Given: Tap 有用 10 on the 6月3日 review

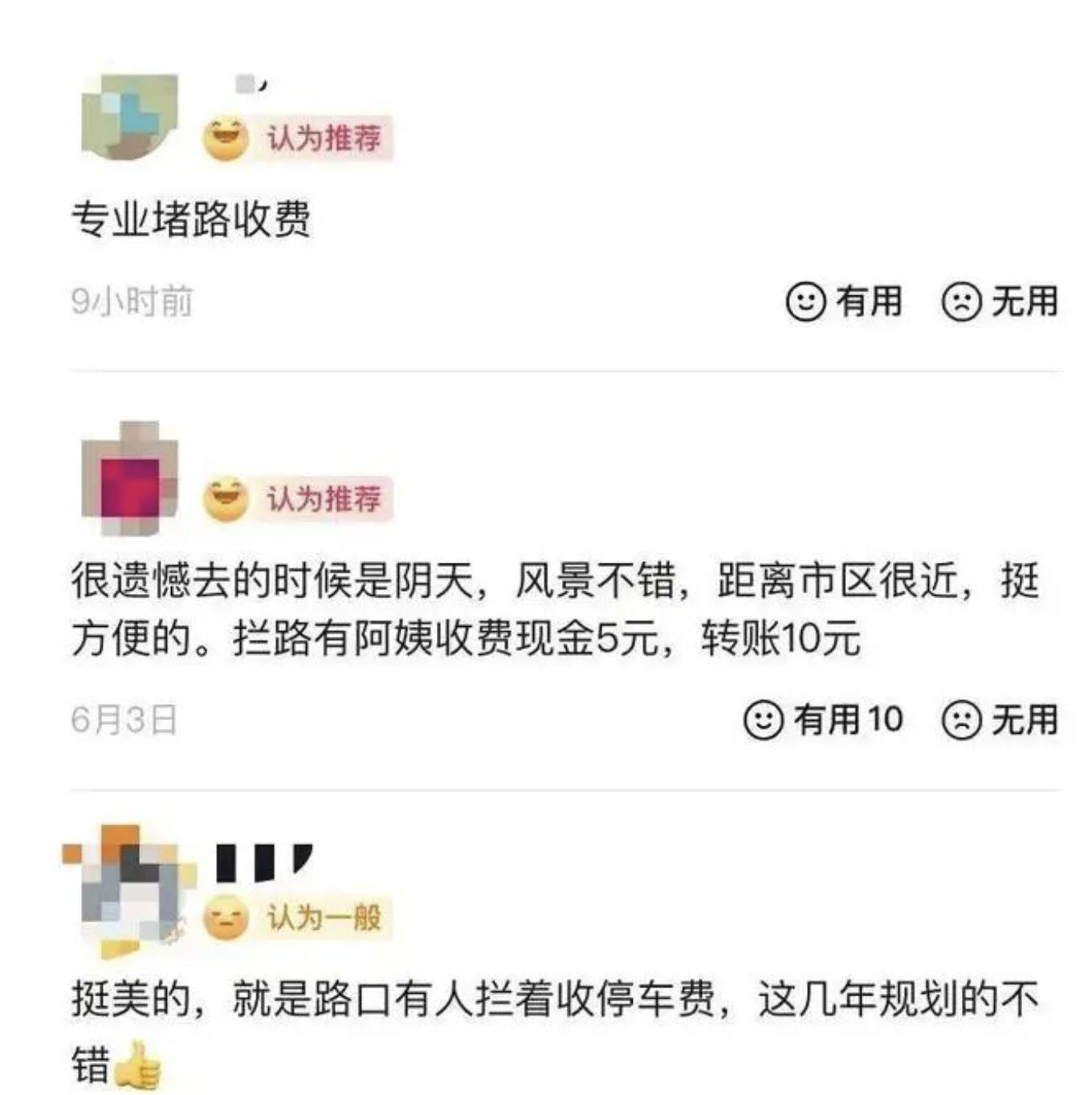Looking at the screenshot, I should [823, 719].
